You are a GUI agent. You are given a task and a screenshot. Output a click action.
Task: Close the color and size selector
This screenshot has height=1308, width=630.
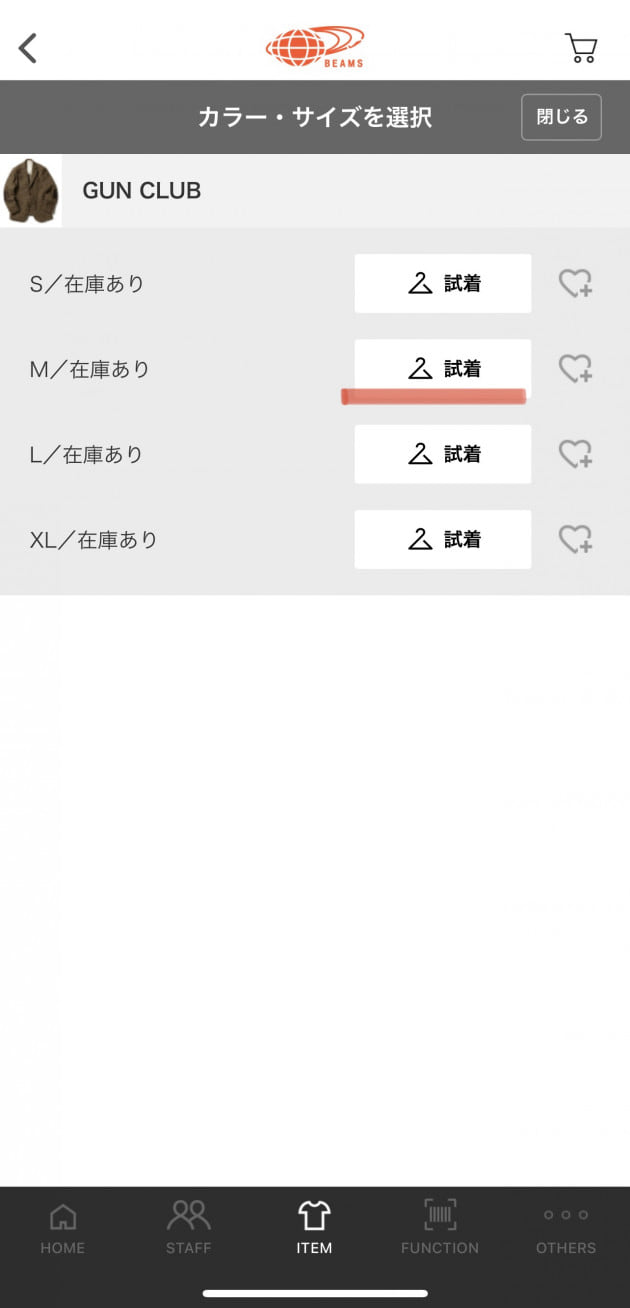coord(561,117)
